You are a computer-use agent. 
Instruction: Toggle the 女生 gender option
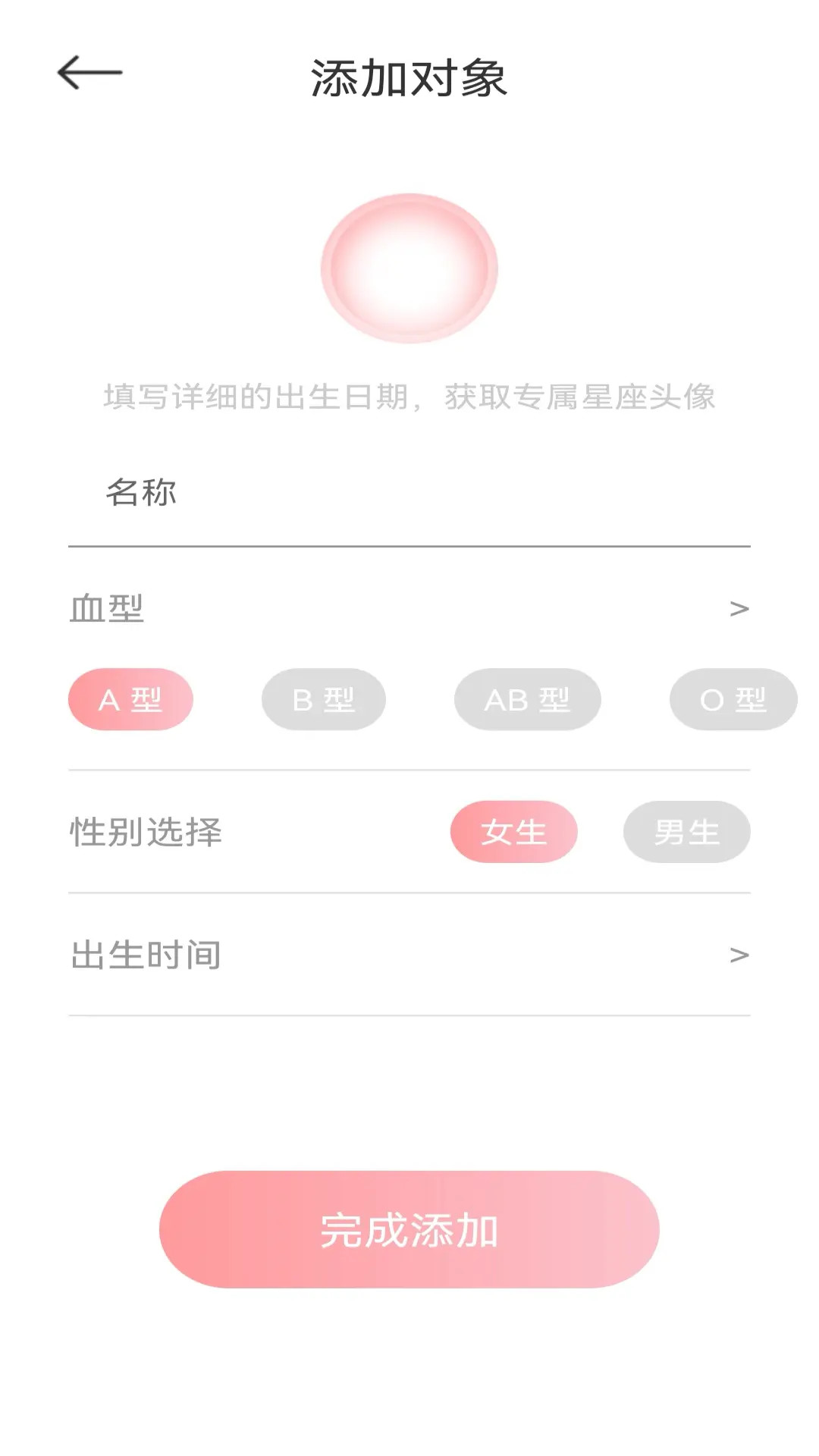tap(514, 832)
